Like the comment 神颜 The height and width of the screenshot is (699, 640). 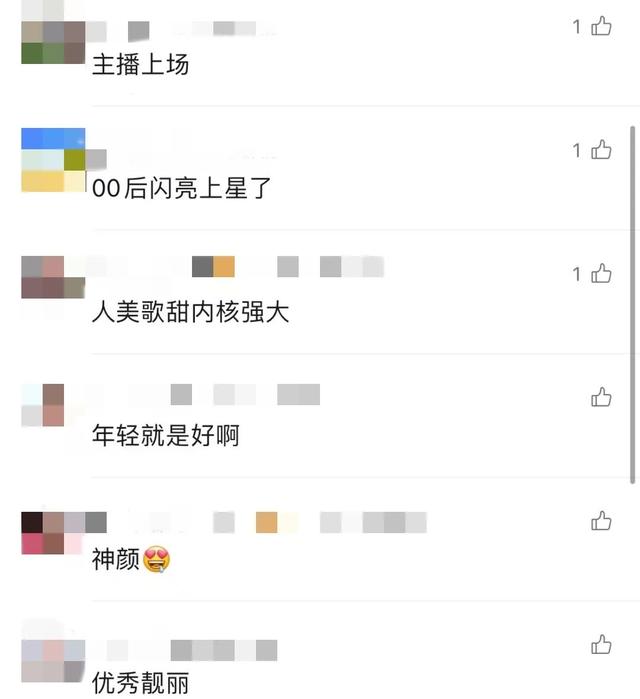[601, 520]
